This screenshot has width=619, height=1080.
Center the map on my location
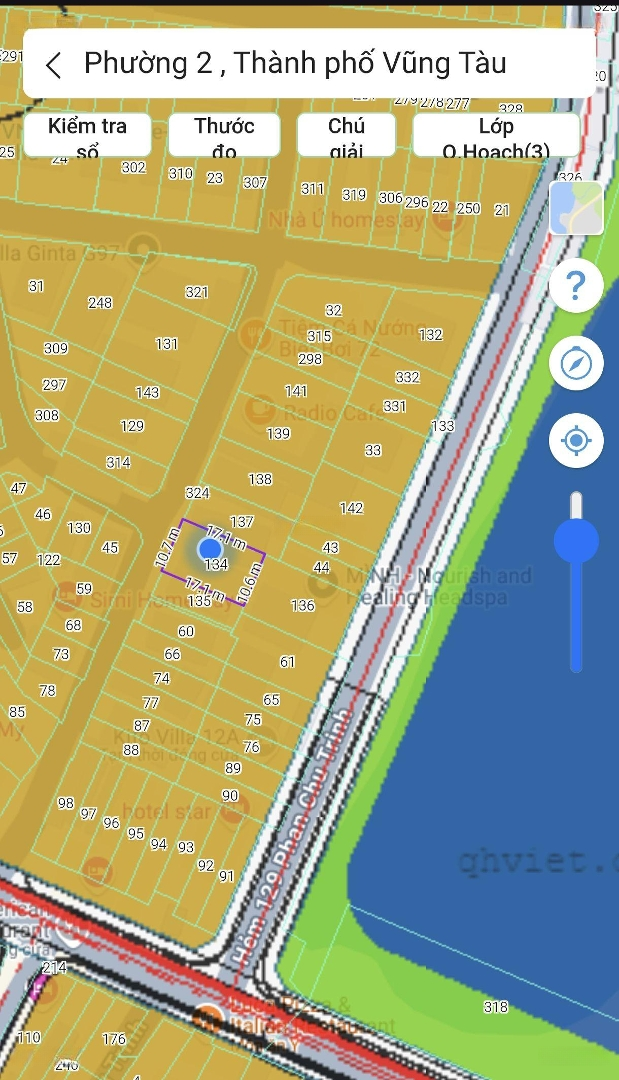click(x=576, y=441)
